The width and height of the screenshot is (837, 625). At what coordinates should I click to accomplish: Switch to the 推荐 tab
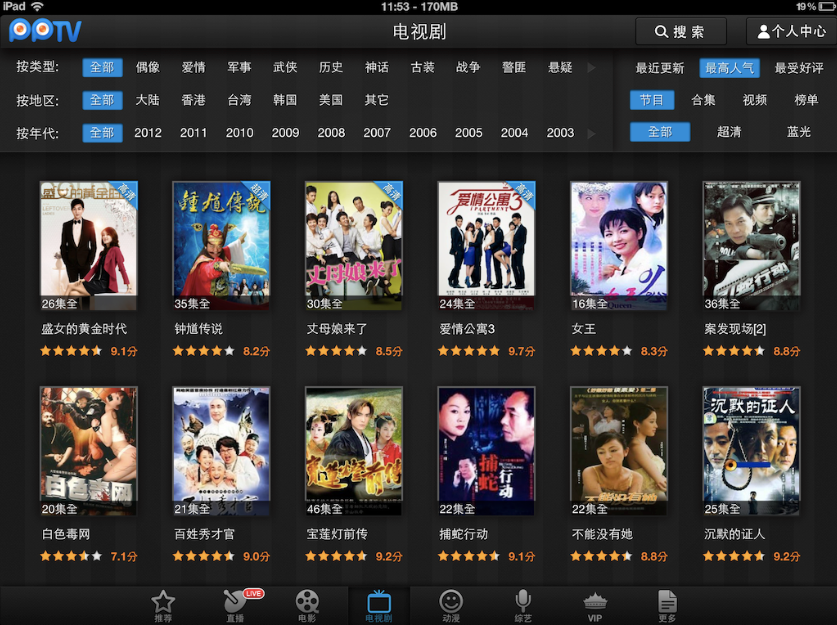click(163, 605)
